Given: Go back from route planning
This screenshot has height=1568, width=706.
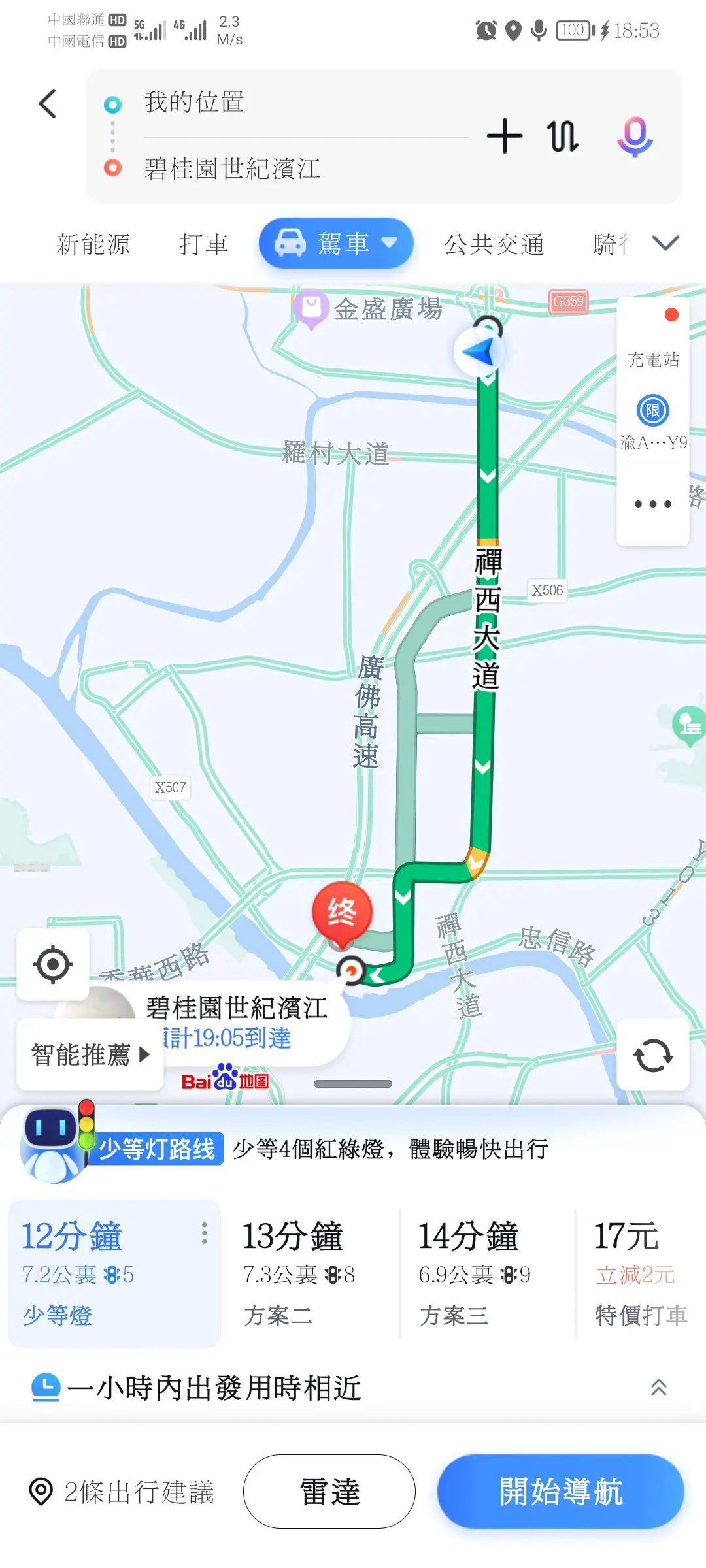Looking at the screenshot, I should tap(48, 104).
